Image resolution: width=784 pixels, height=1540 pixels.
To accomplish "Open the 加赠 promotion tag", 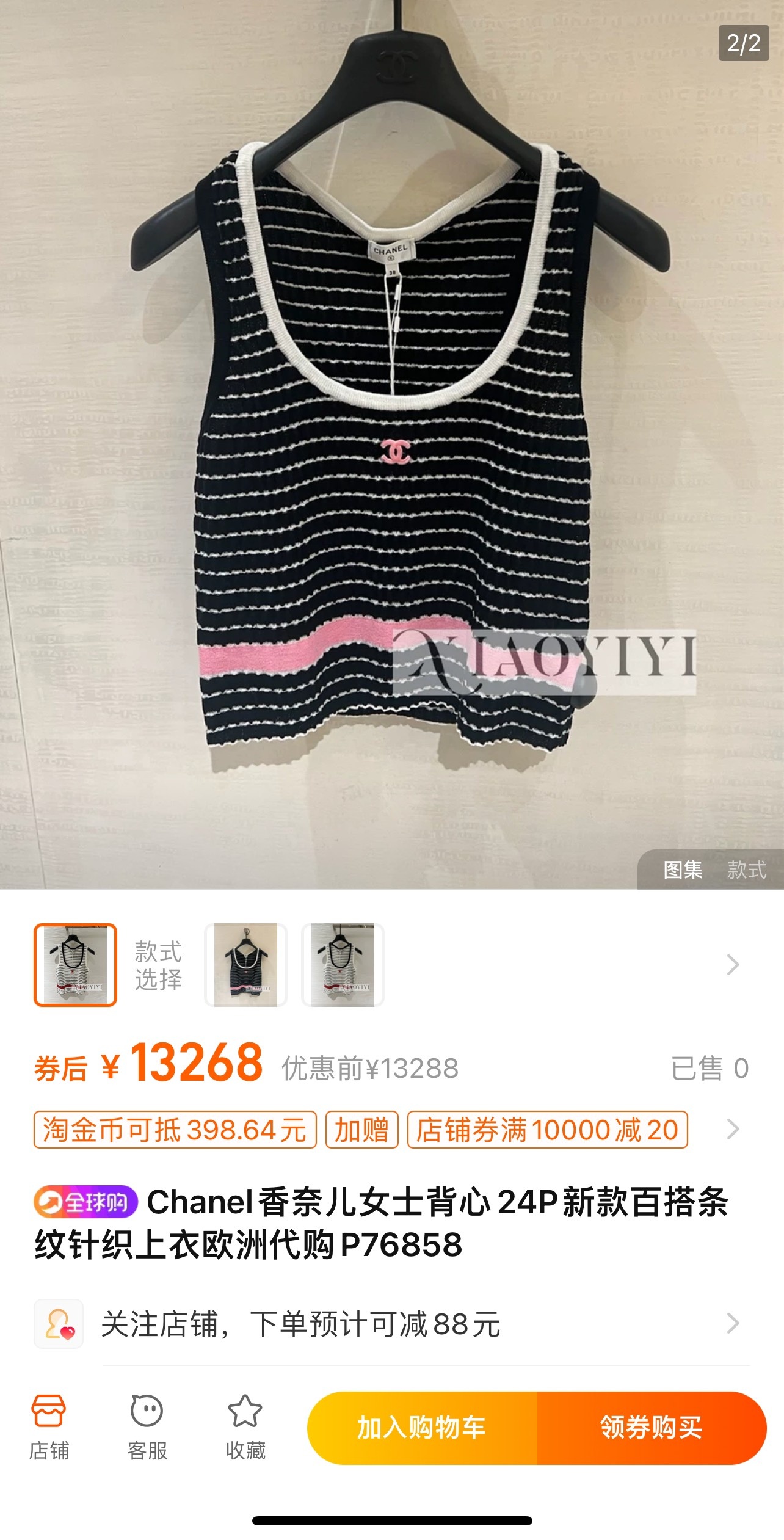I will coord(361,1130).
